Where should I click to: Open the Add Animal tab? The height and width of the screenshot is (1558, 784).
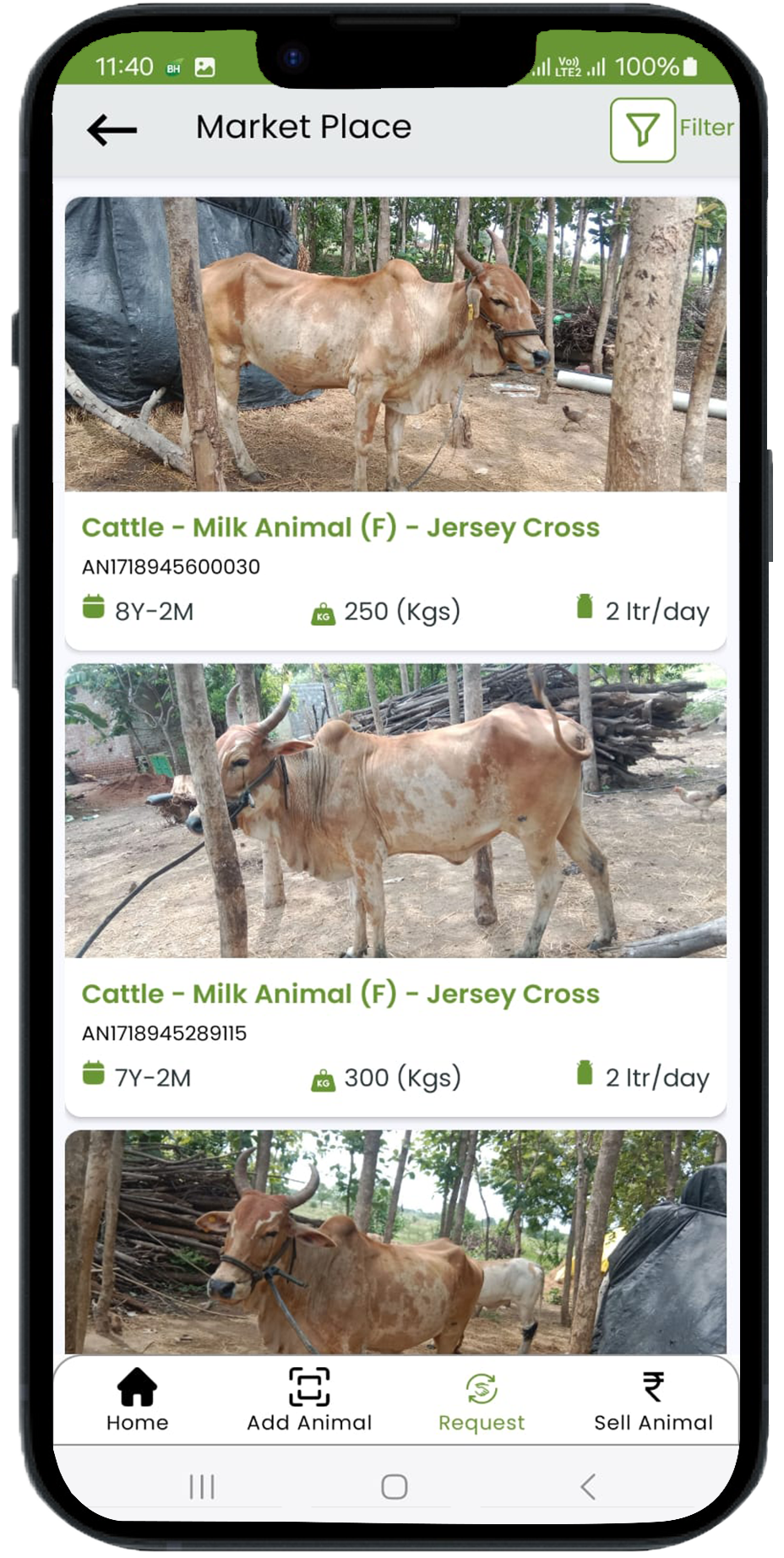pyautogui.click(x=309, y=1400)
